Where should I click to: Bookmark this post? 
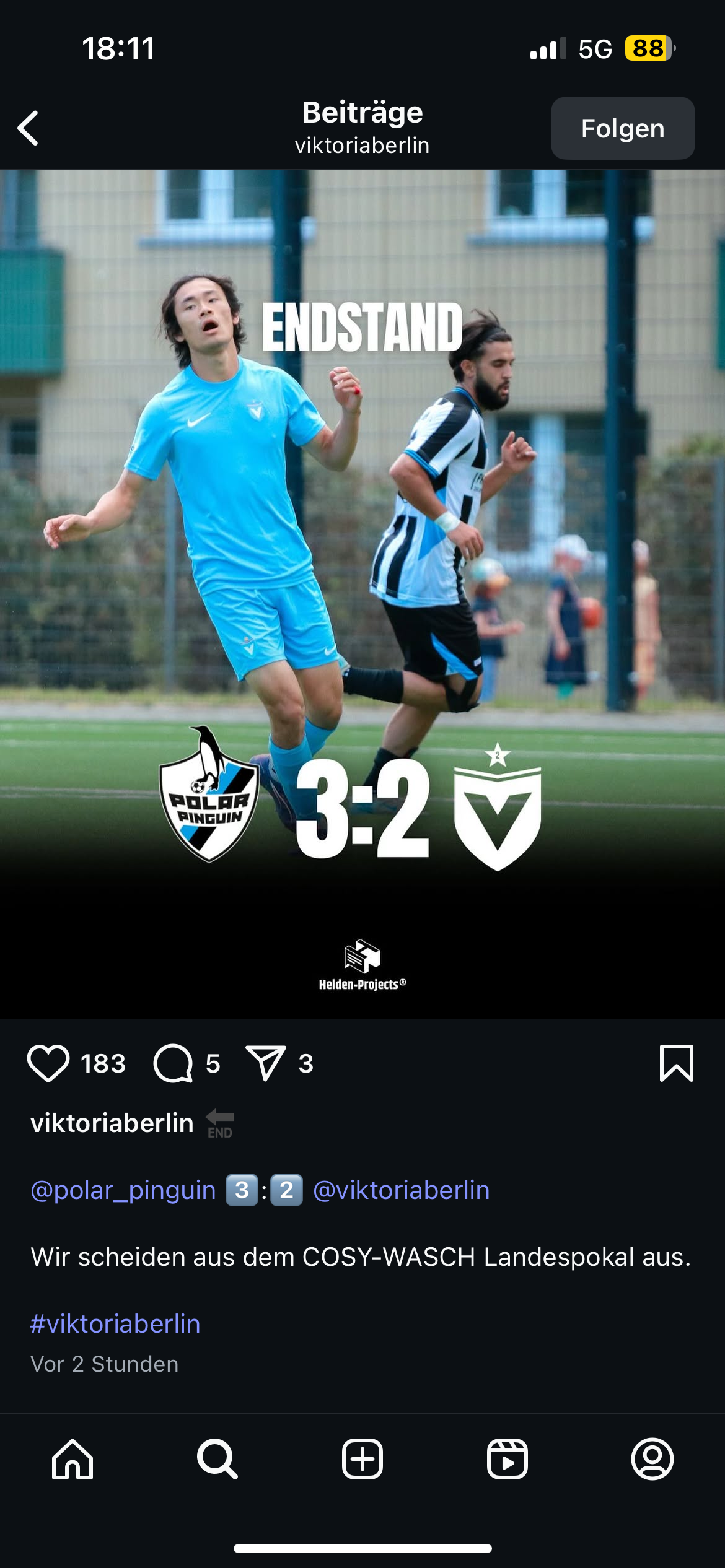(x=677, y=1063)
